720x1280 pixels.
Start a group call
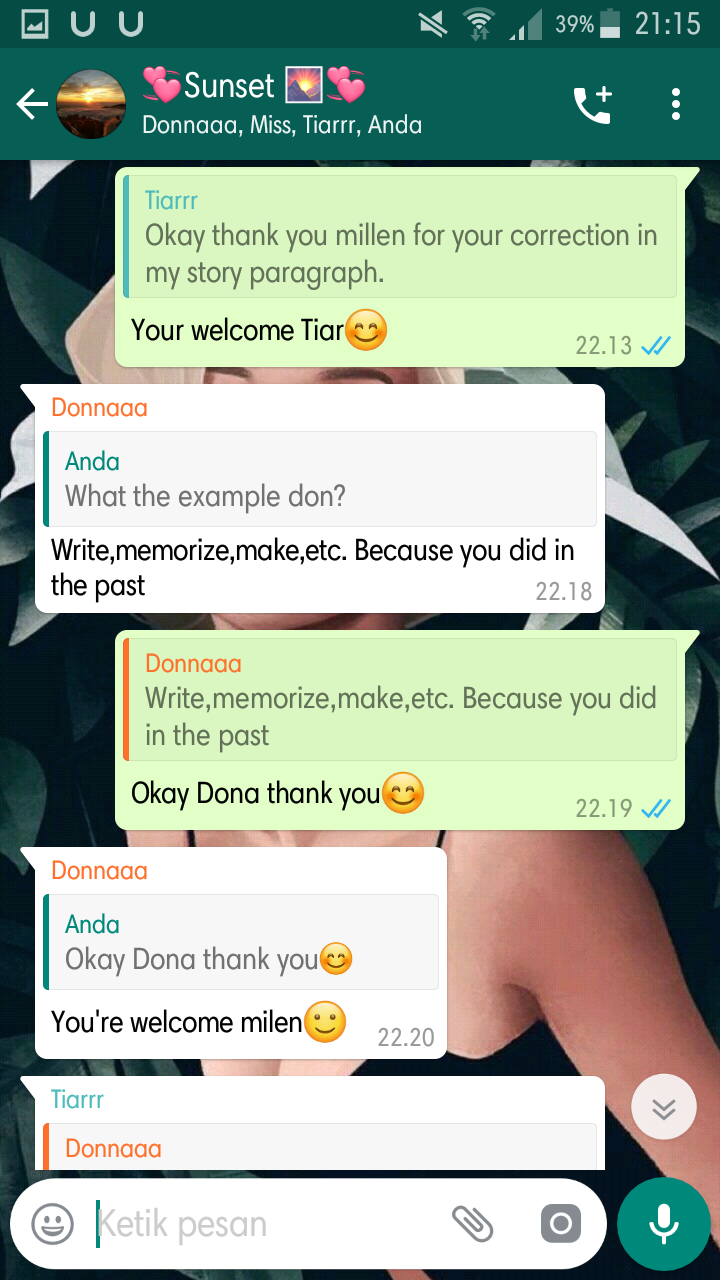[592, 104]
